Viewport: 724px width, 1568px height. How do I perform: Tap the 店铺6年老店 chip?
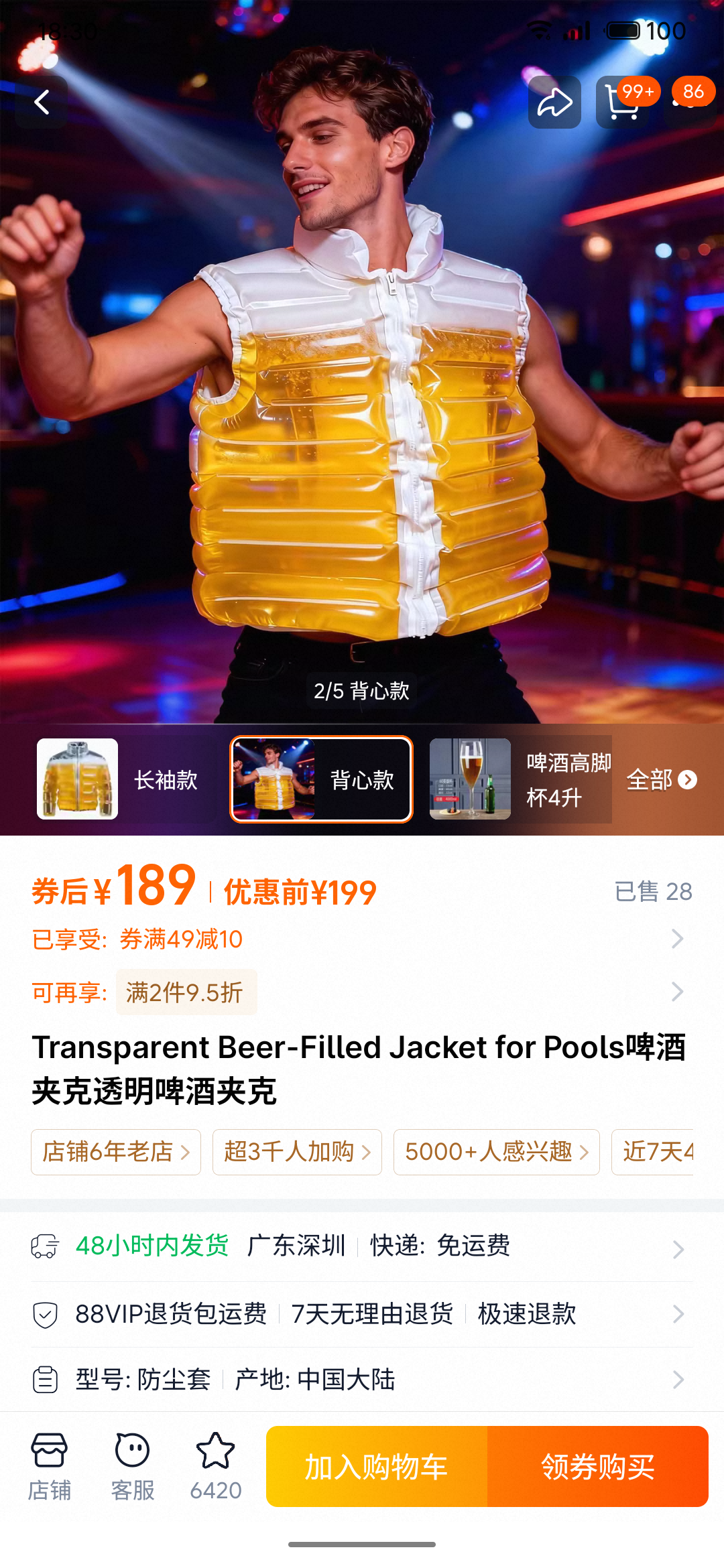tap(116, 1152)
